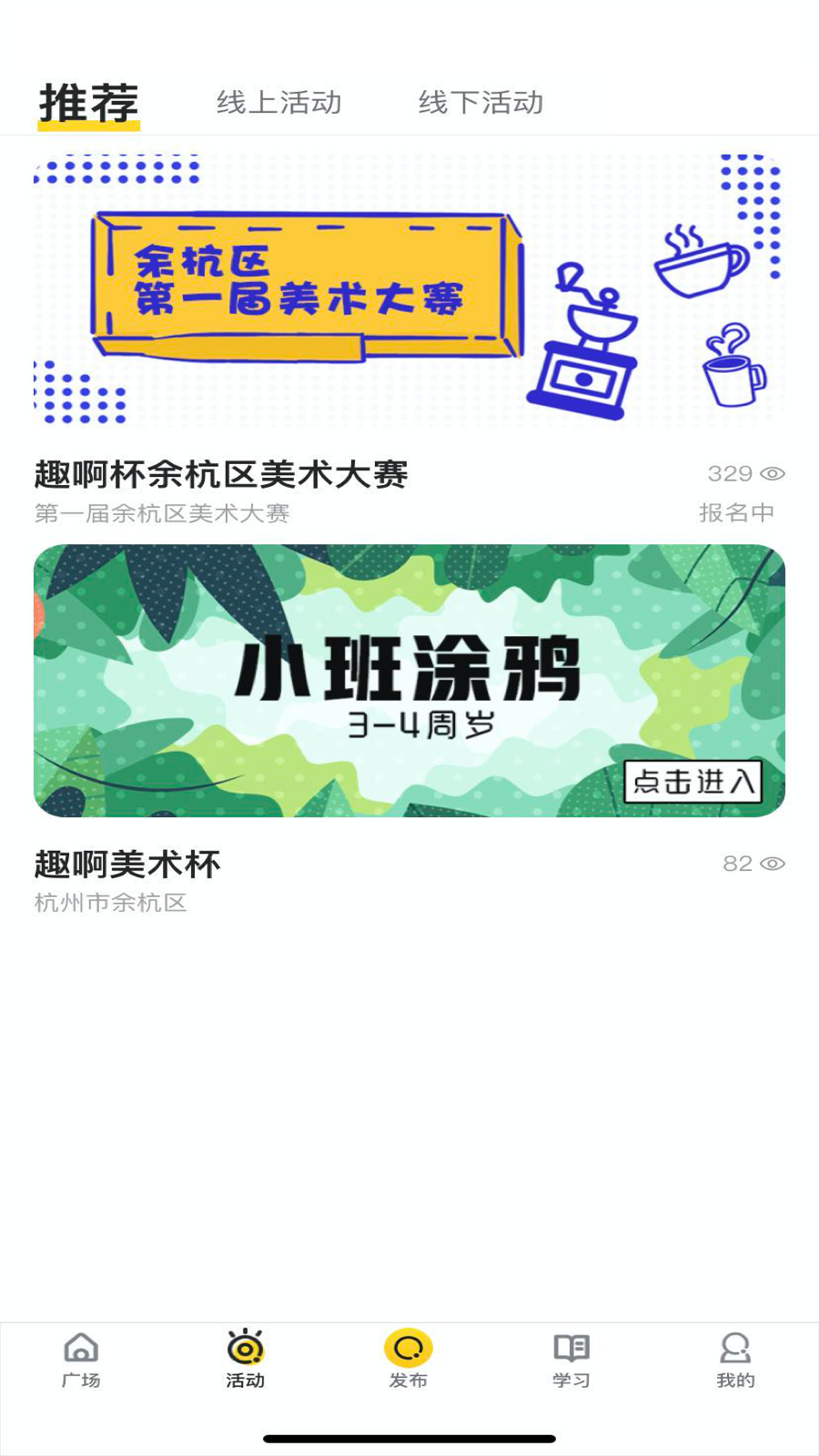819x1456 pixels.
Task: Switch to the 线下活动 tab
Action: pyautogui.click(x=480, y=102)
